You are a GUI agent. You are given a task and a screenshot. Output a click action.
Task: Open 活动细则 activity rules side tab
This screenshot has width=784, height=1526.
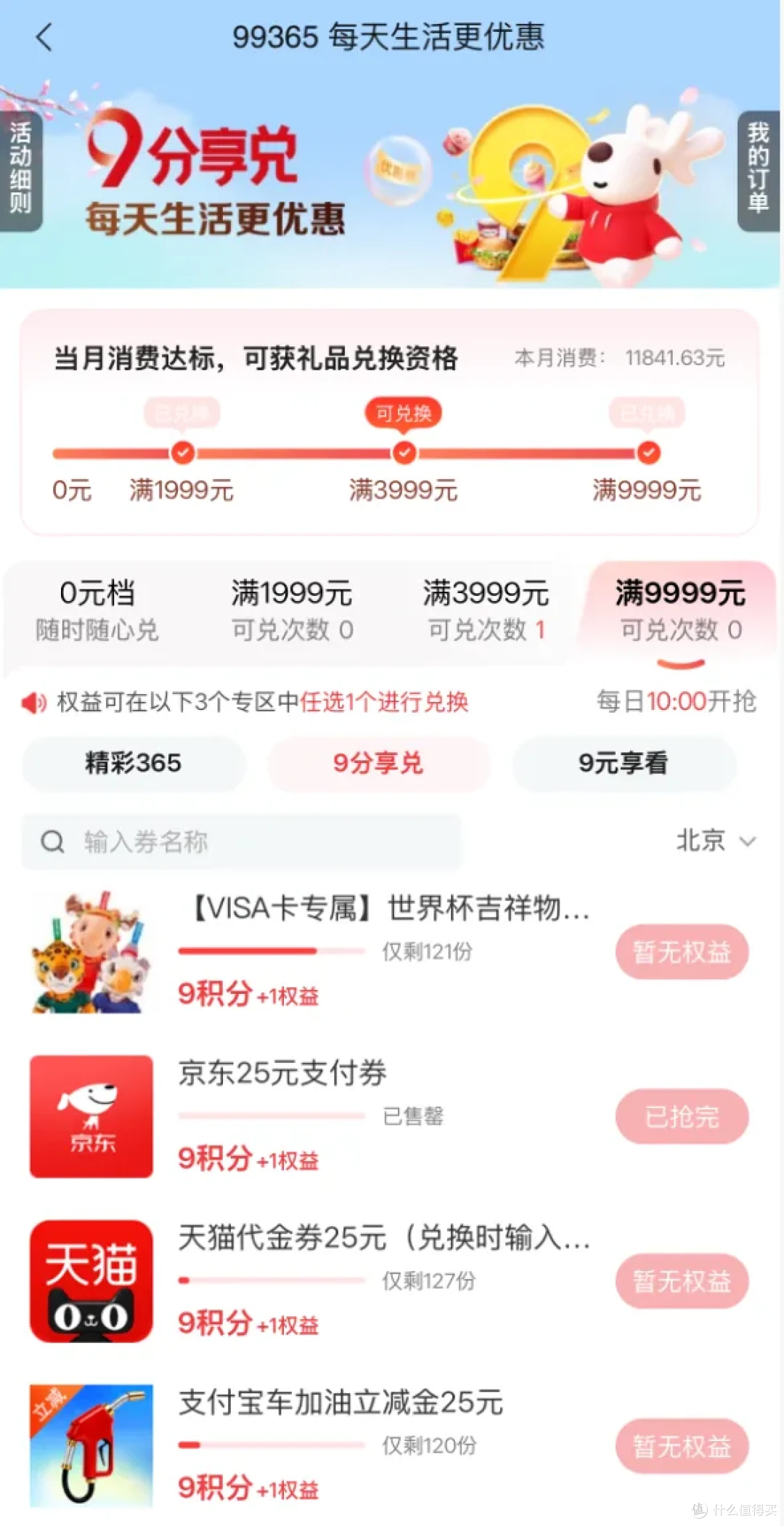coord(20,171)
